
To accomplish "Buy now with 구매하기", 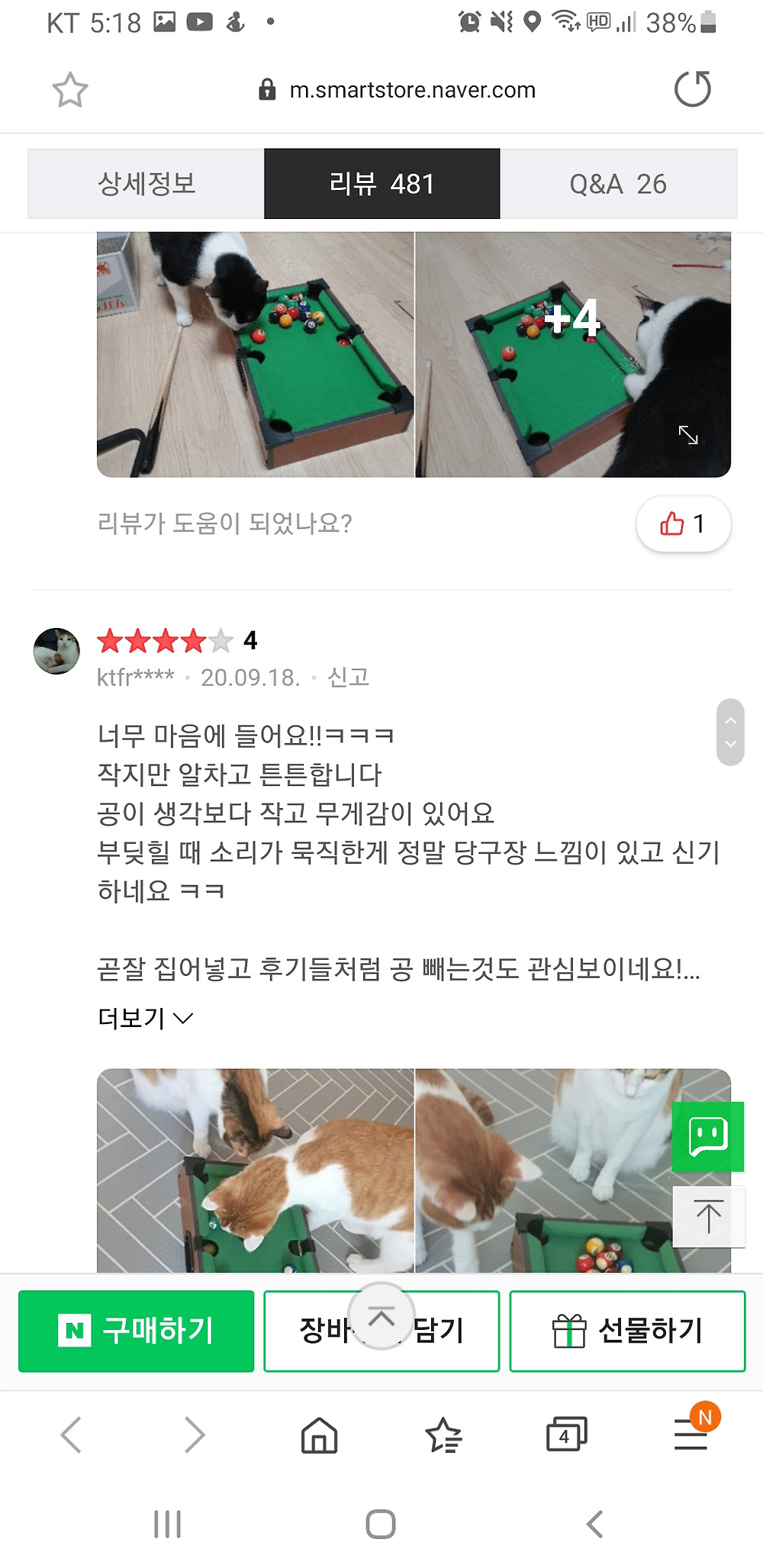I will [137, 1331].
